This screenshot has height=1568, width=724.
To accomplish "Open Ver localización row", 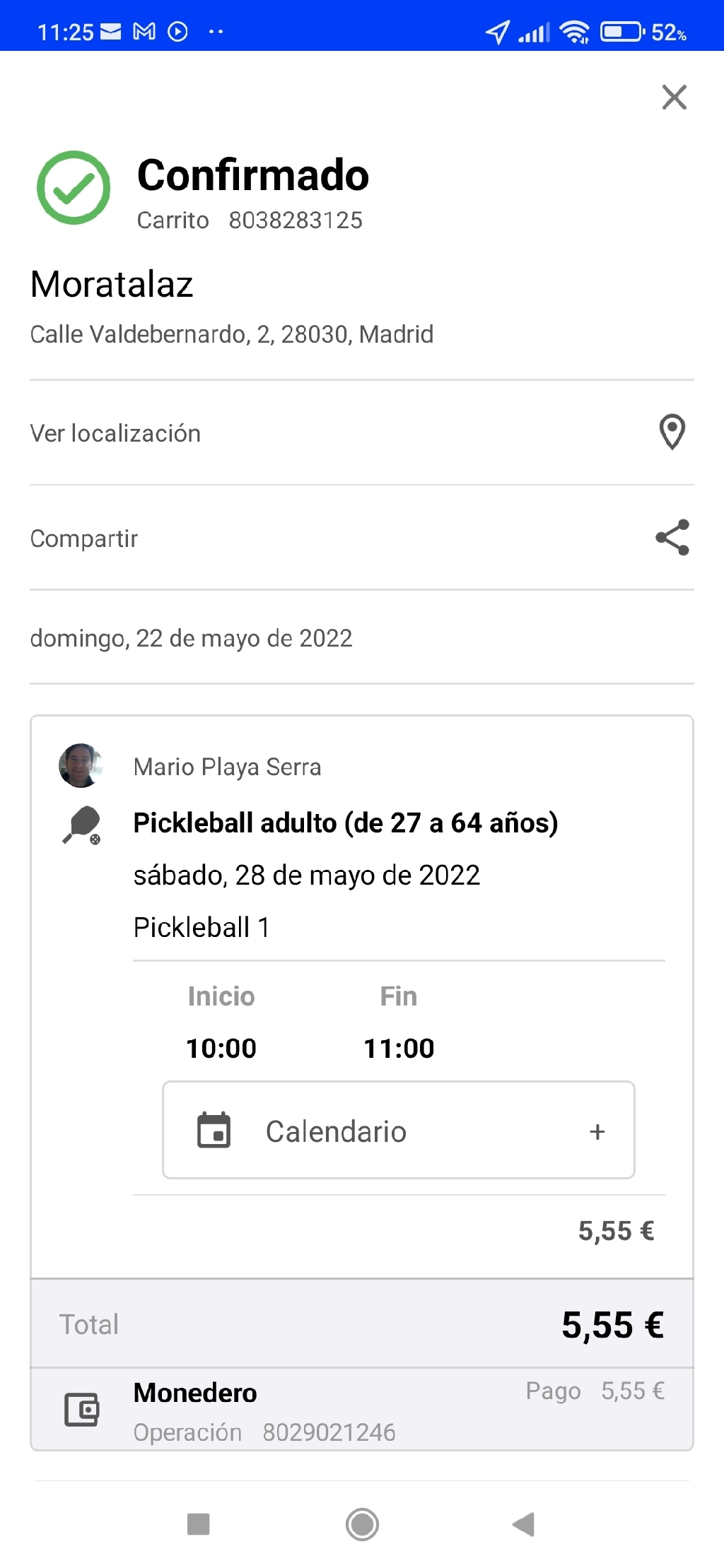I will tap(362, 432).
